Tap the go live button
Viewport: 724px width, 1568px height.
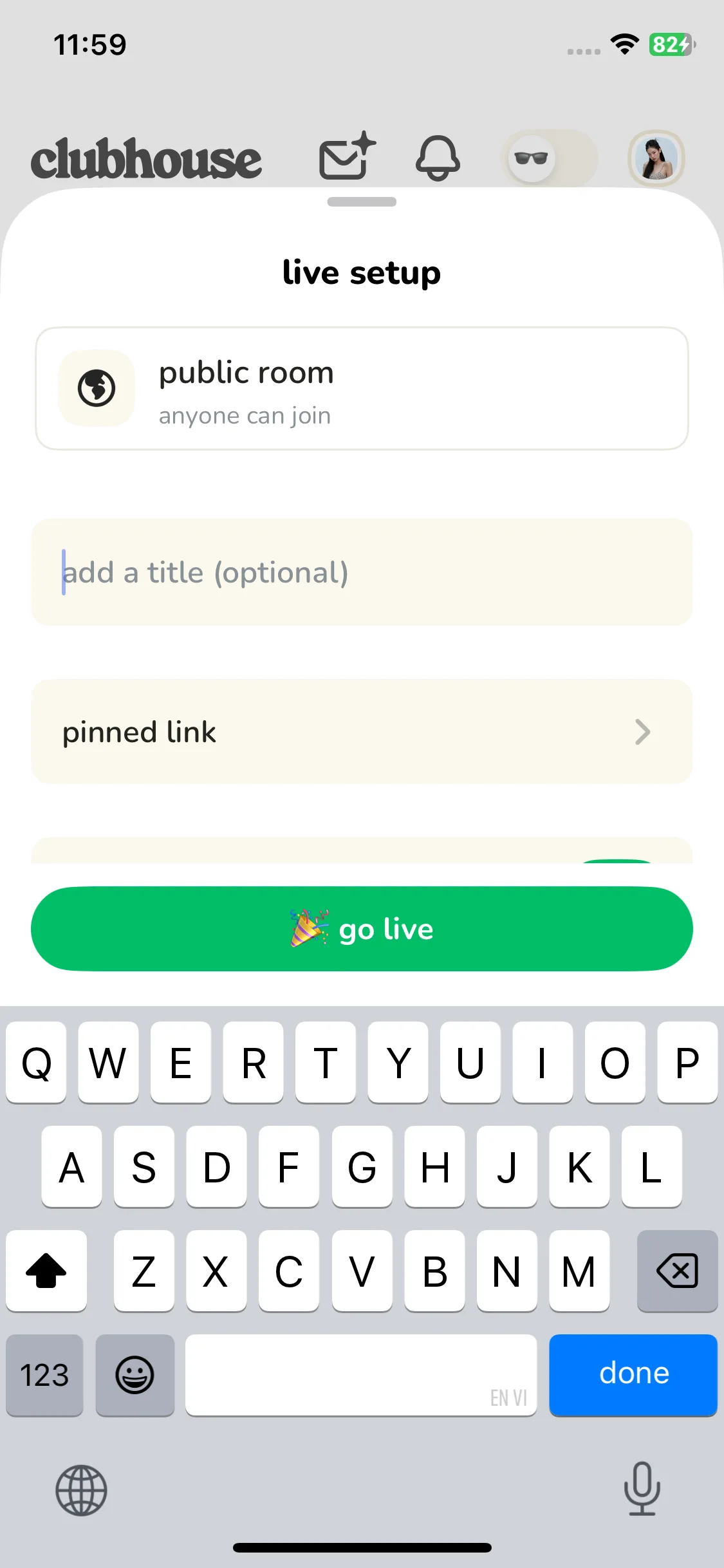[362, 929]
